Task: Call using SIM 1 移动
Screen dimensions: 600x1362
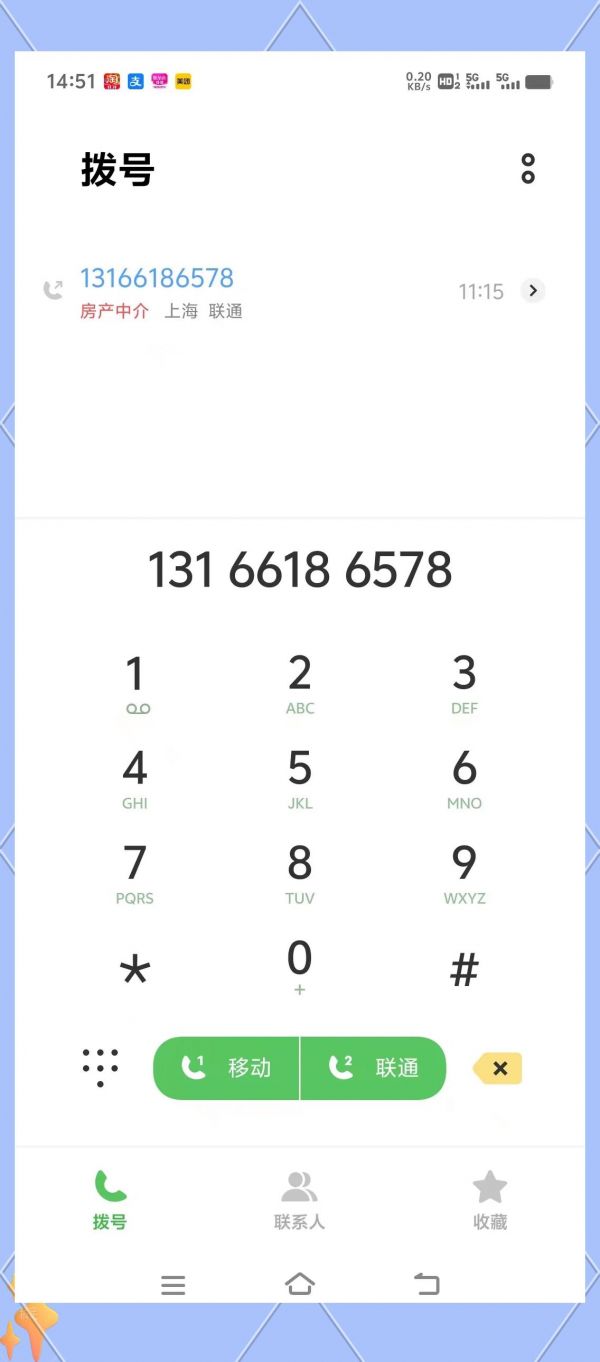Action: tap(226, 1068)
